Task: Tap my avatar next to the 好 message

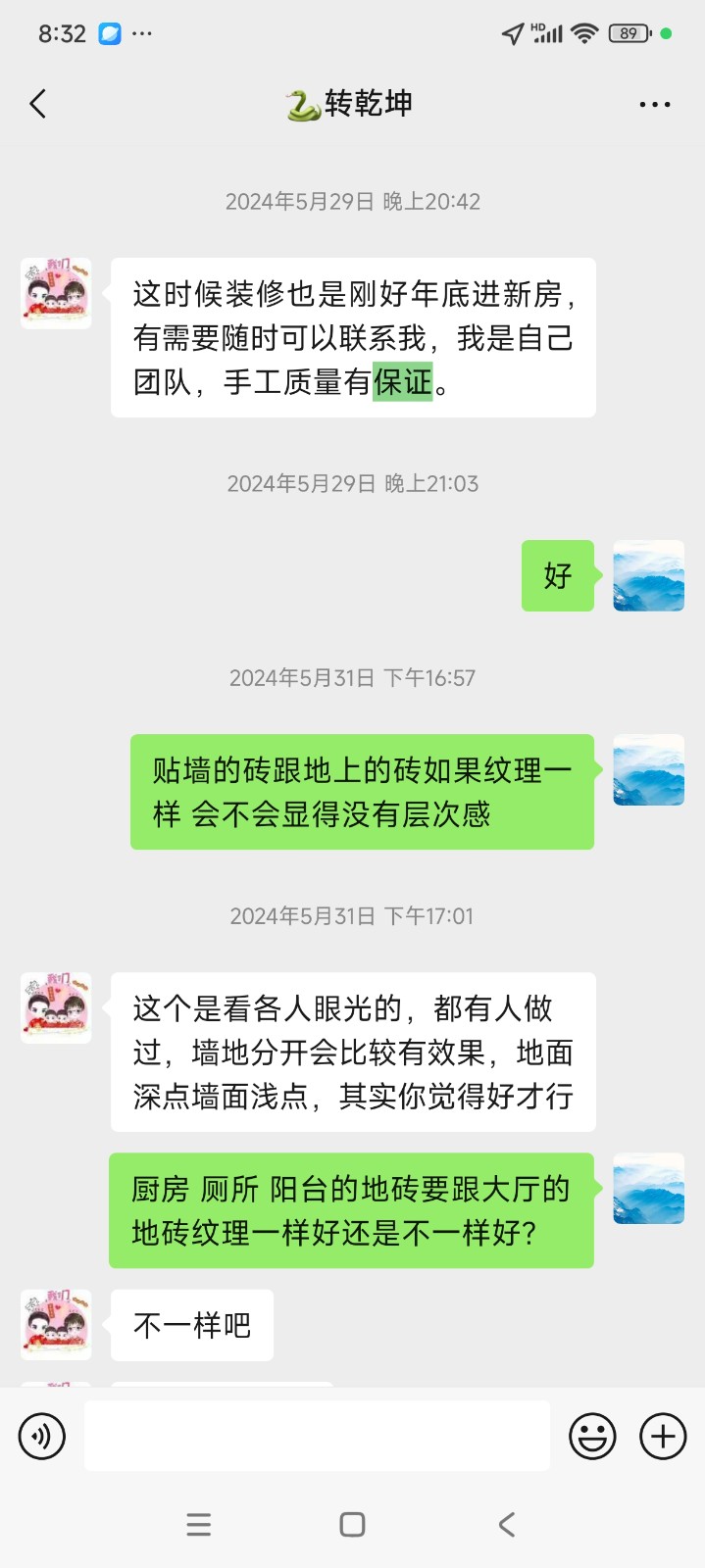Action: tap(648, 575)
